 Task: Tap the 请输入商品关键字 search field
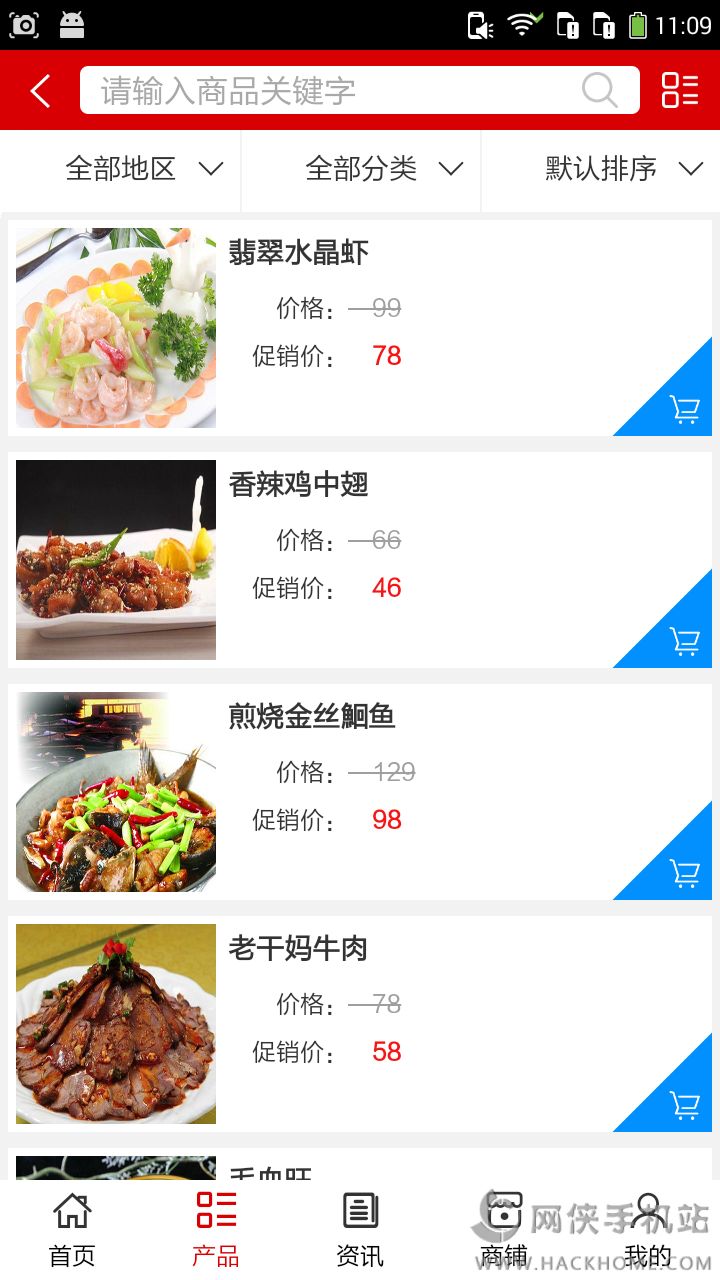pyautogui.click(x=330, y=91)
